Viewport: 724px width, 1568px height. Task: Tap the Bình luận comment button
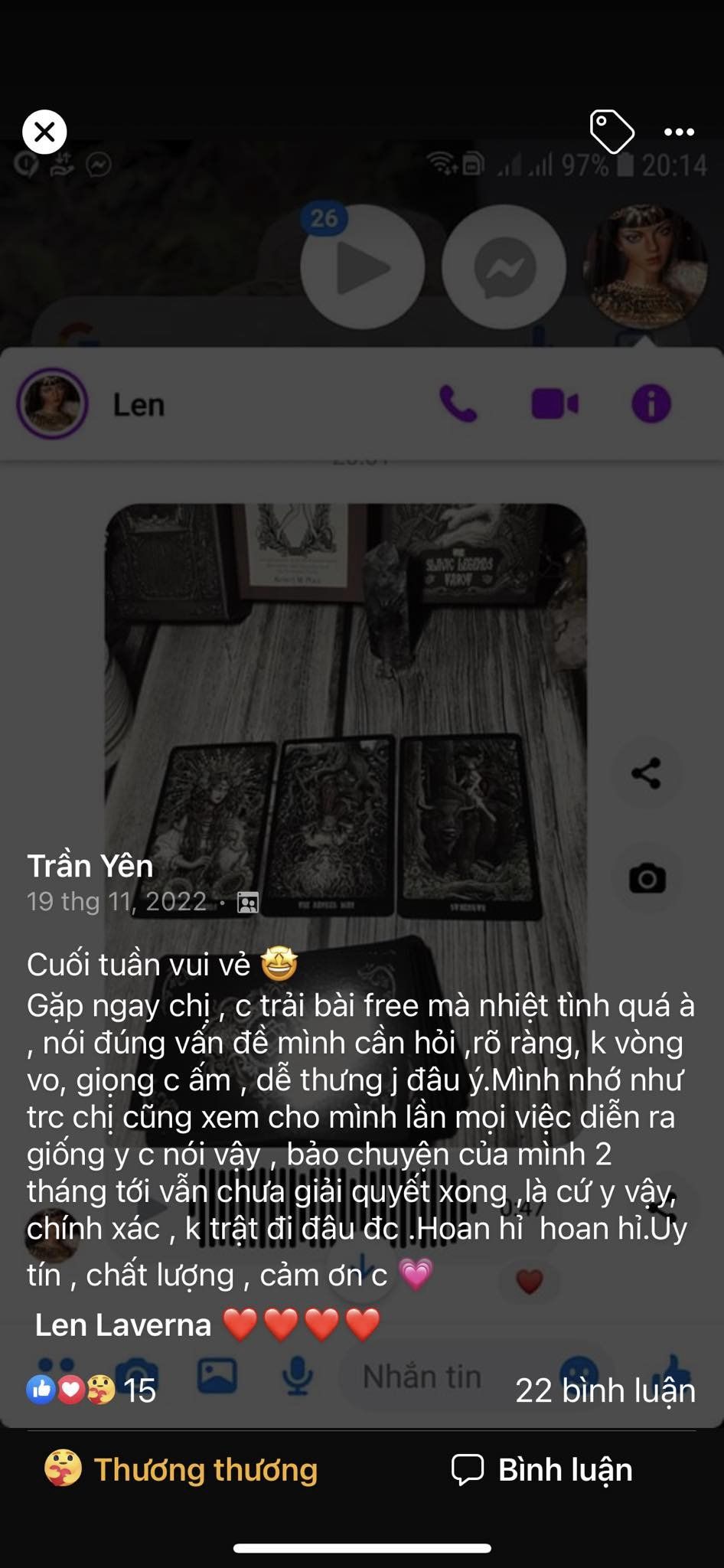[x=542, y=1469]
